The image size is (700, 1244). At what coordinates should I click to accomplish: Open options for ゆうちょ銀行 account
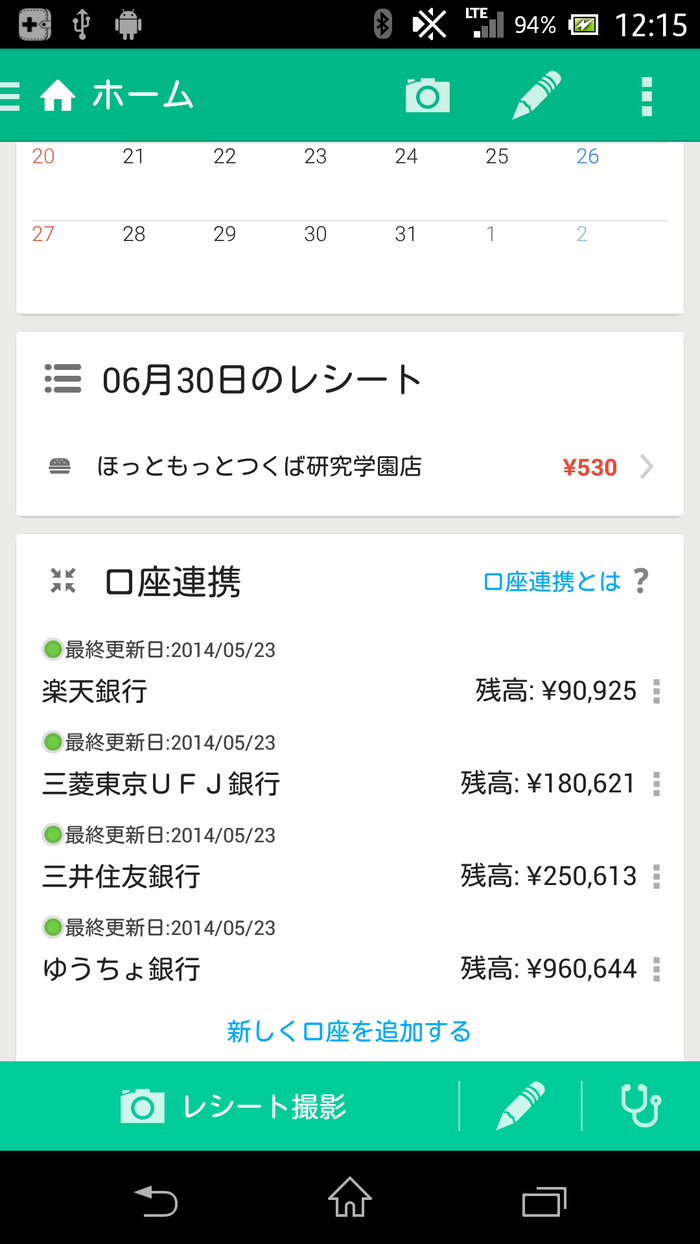click(656, 969)
